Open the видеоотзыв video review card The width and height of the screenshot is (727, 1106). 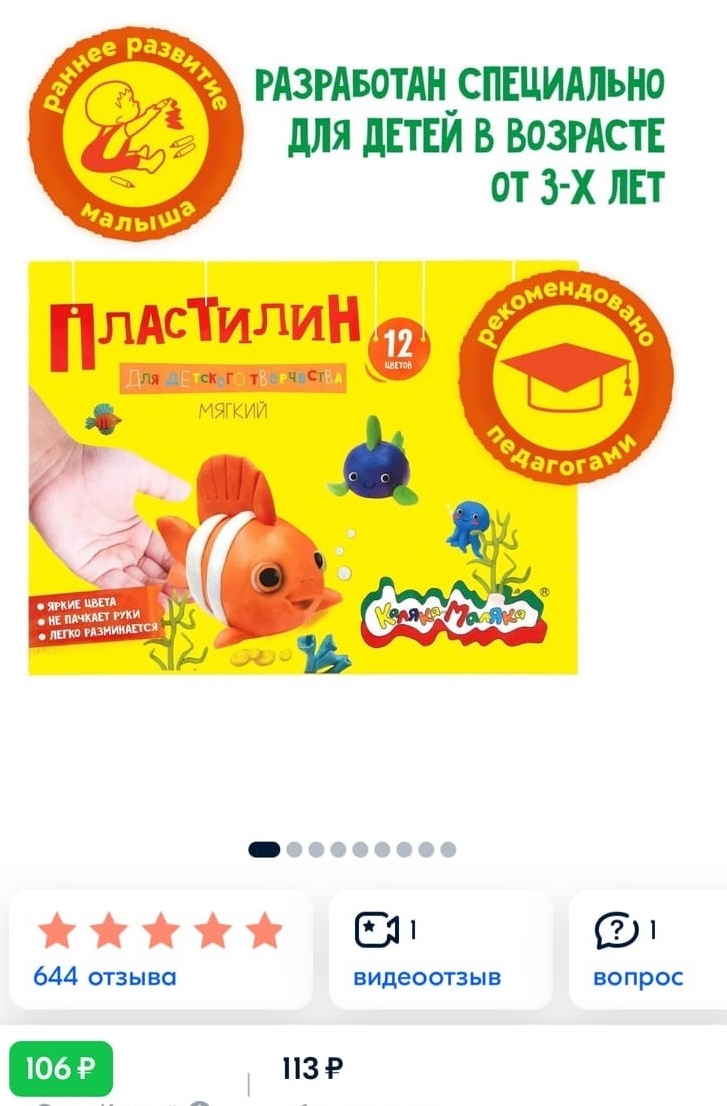tap(440, 949)
